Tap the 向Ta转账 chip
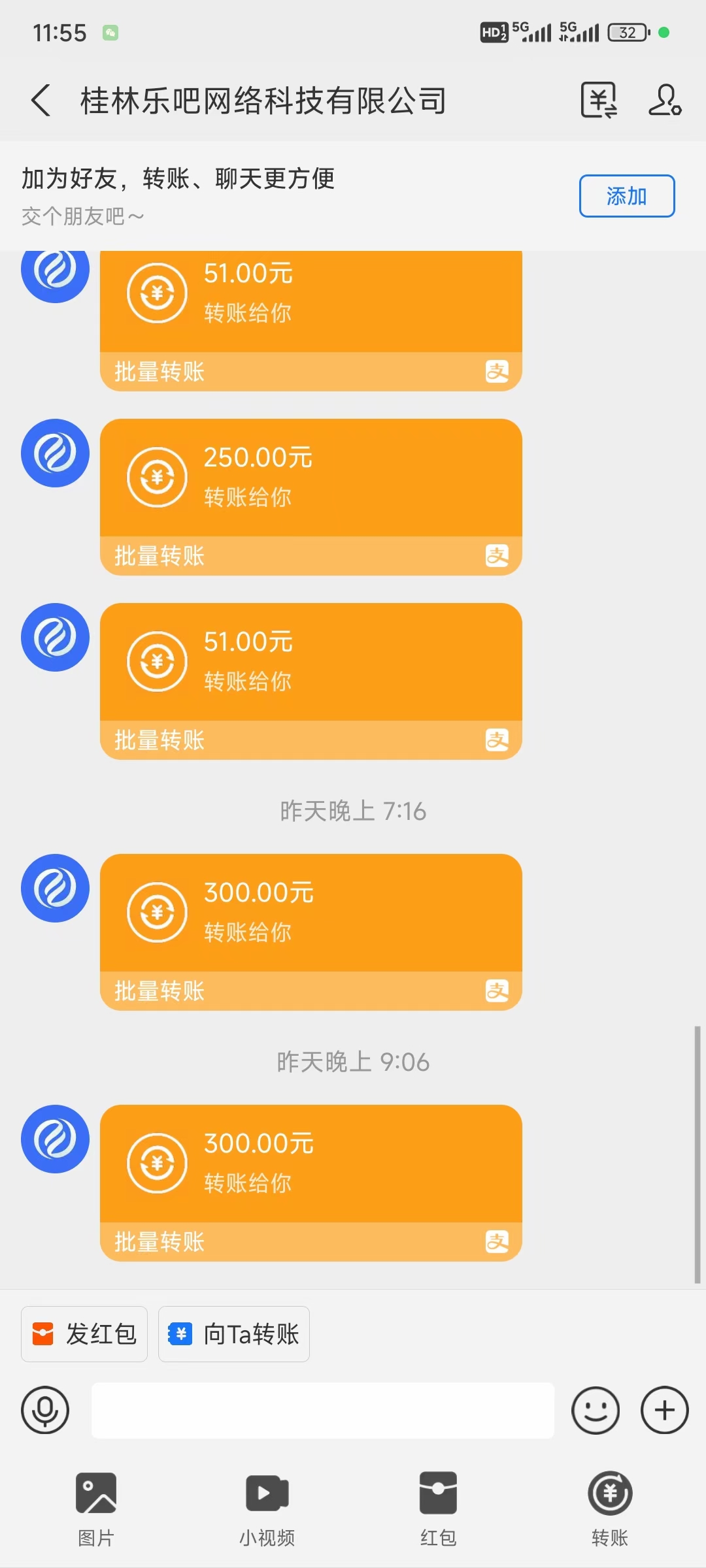 click(x=234, y=1334)
